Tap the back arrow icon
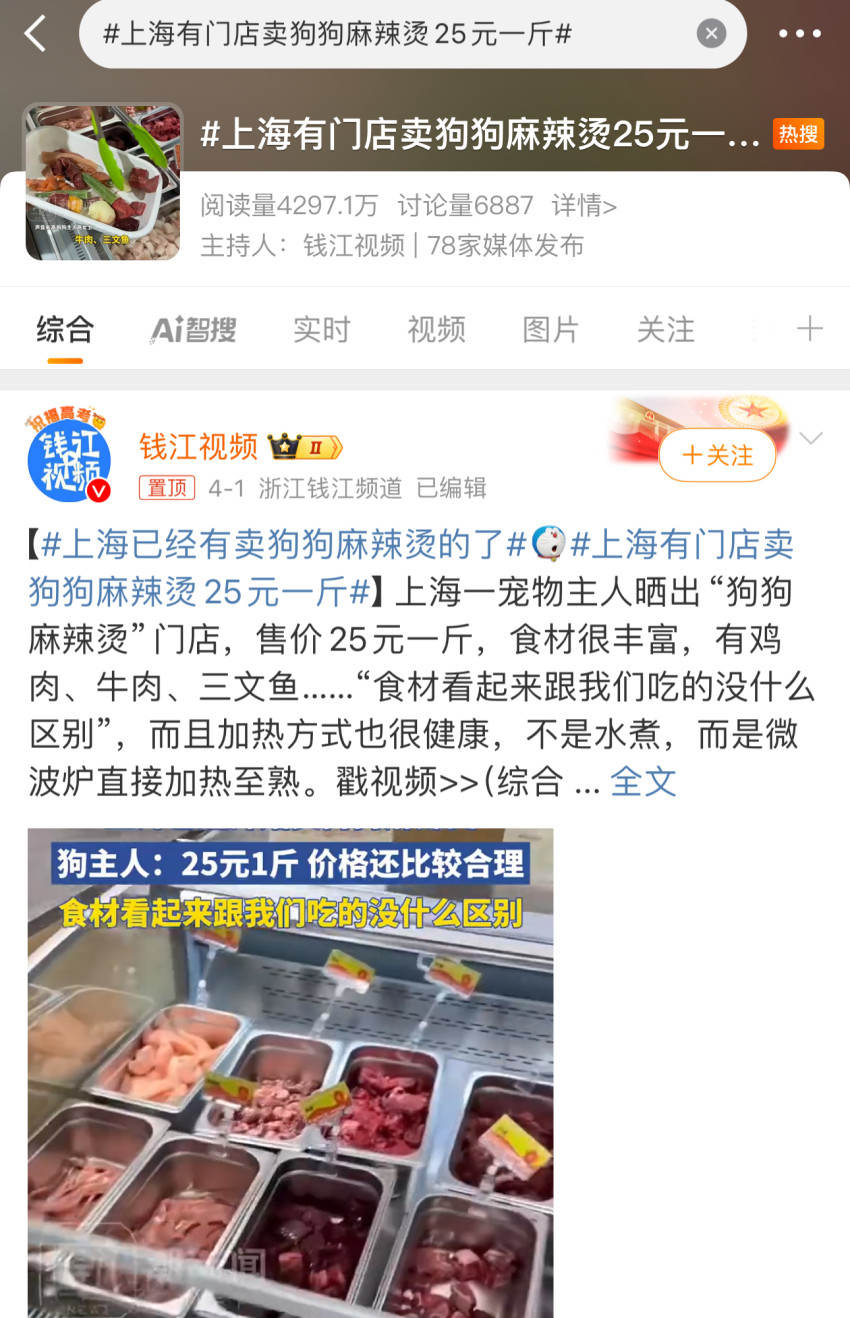 tap(35, 32)
